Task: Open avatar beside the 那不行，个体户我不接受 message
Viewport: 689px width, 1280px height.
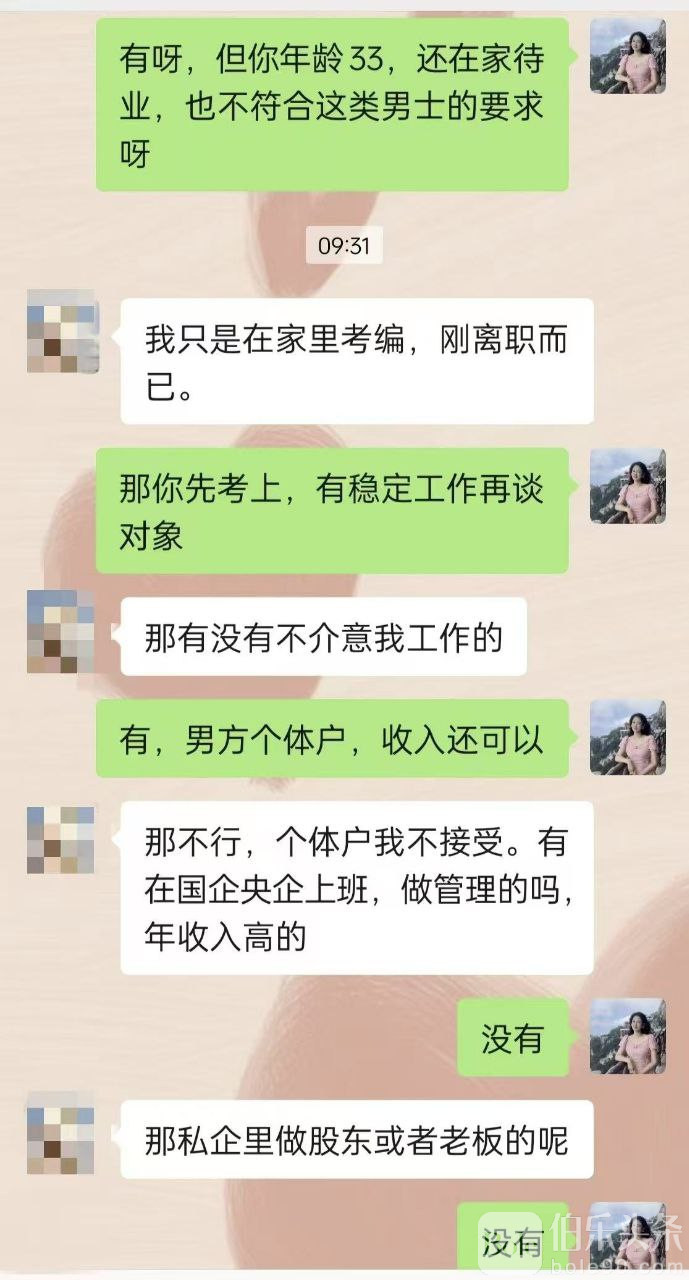Action: [62, 840]
